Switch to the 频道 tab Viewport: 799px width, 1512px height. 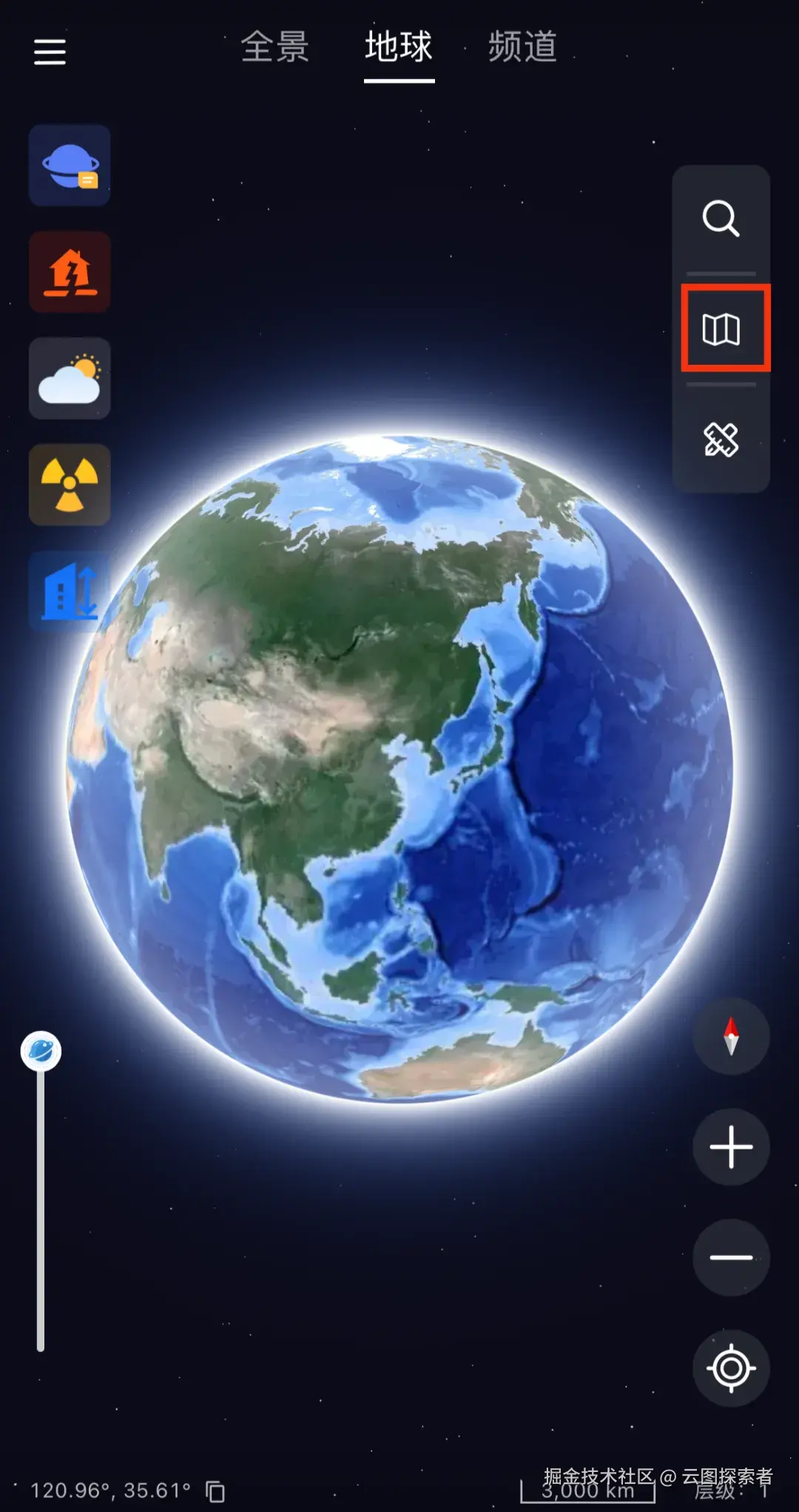coord(522,47)
